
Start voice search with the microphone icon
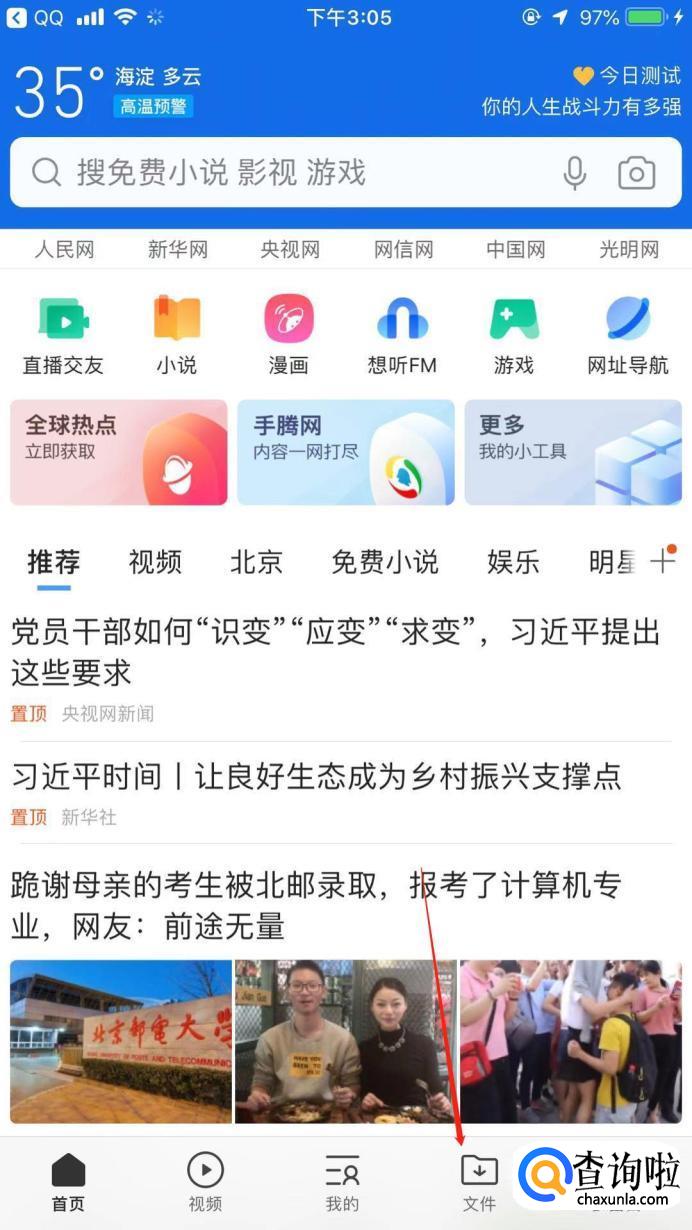[574, 173]
